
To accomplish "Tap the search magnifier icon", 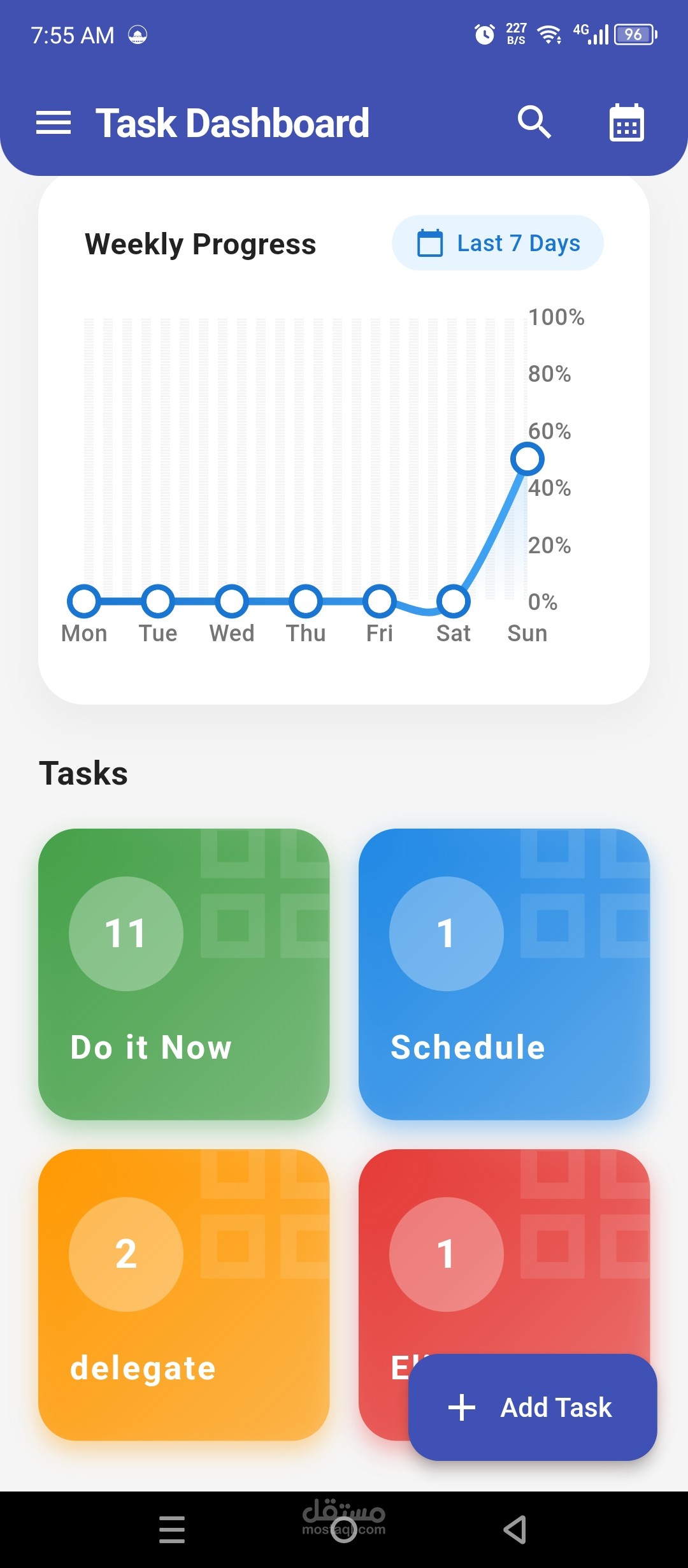I will pyautogui.click(x=534, y=122).
